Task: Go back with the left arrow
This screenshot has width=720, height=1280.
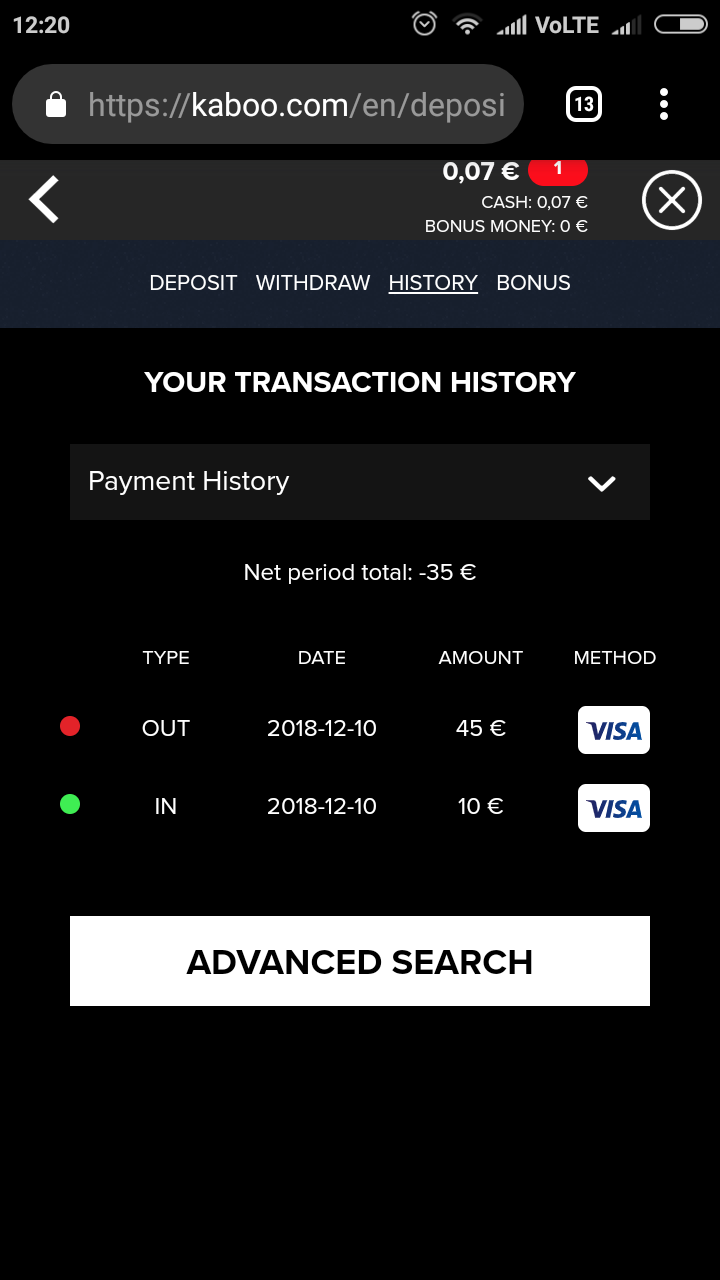Action: [44, 199]
